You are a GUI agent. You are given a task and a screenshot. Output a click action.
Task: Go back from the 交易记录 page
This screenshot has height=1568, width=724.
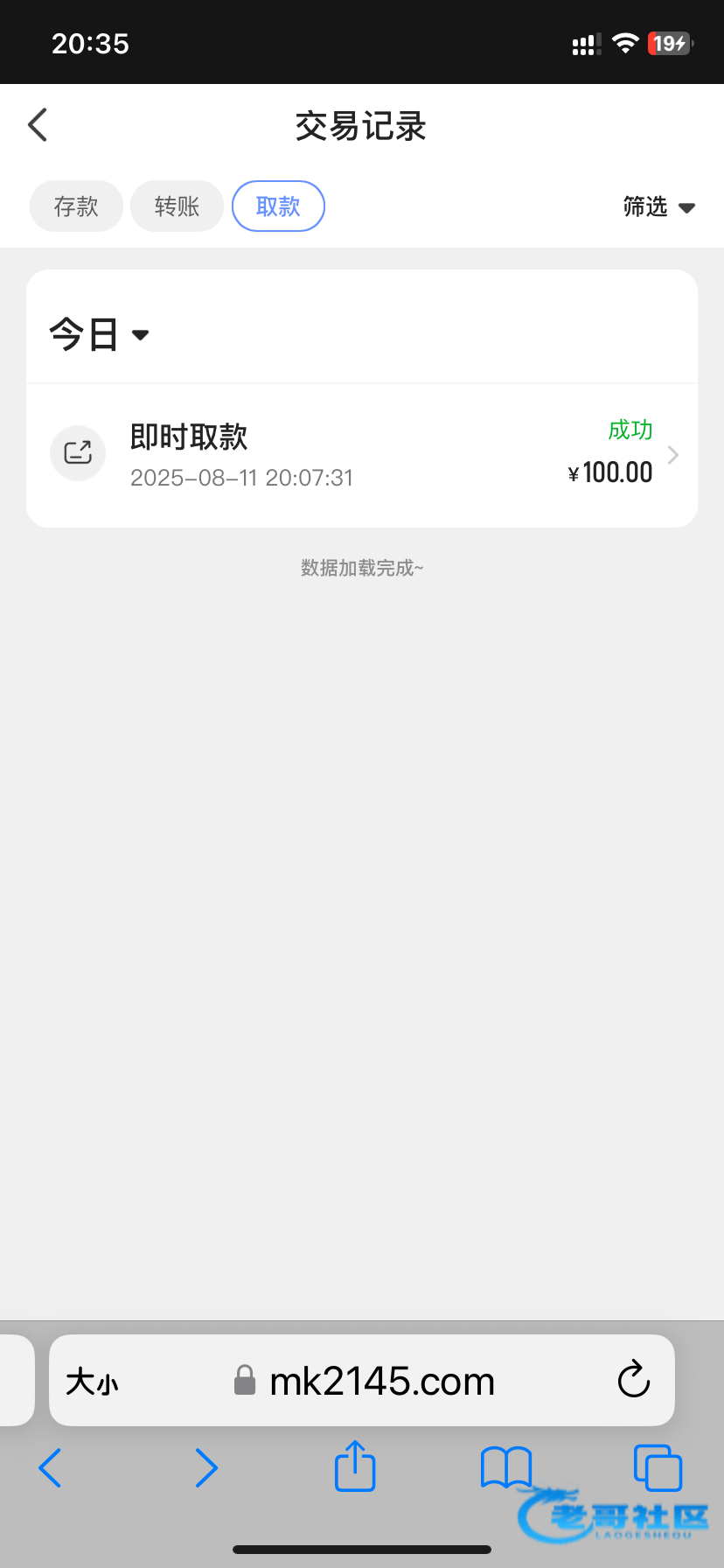pos(38,125)
